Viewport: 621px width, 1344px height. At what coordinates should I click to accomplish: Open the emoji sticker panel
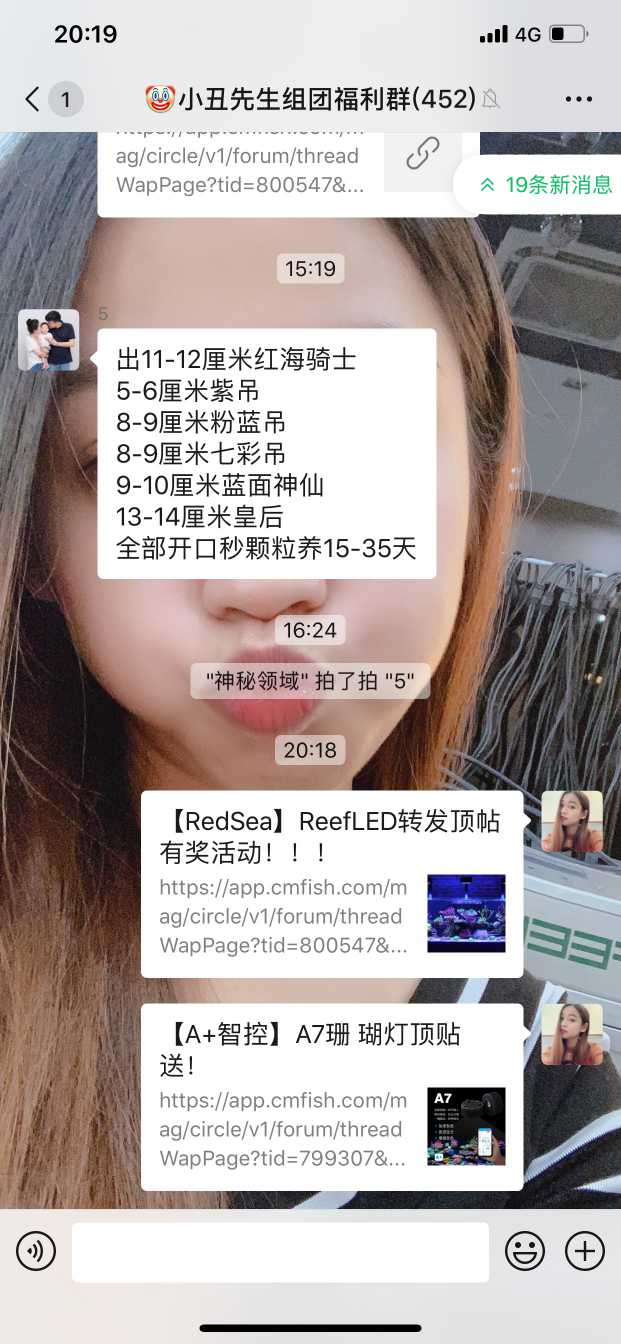pos(525,1251)
